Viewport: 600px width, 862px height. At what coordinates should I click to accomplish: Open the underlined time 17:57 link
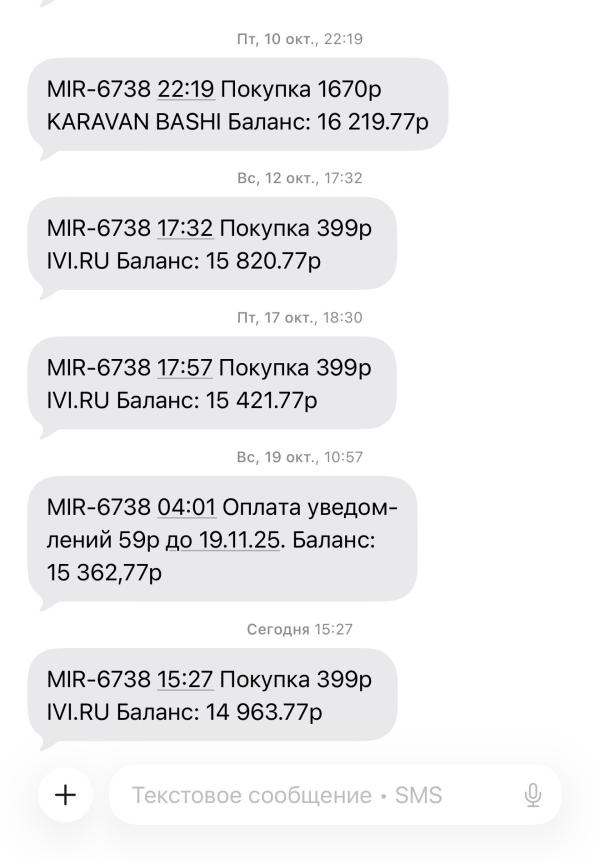pos(185,368)
